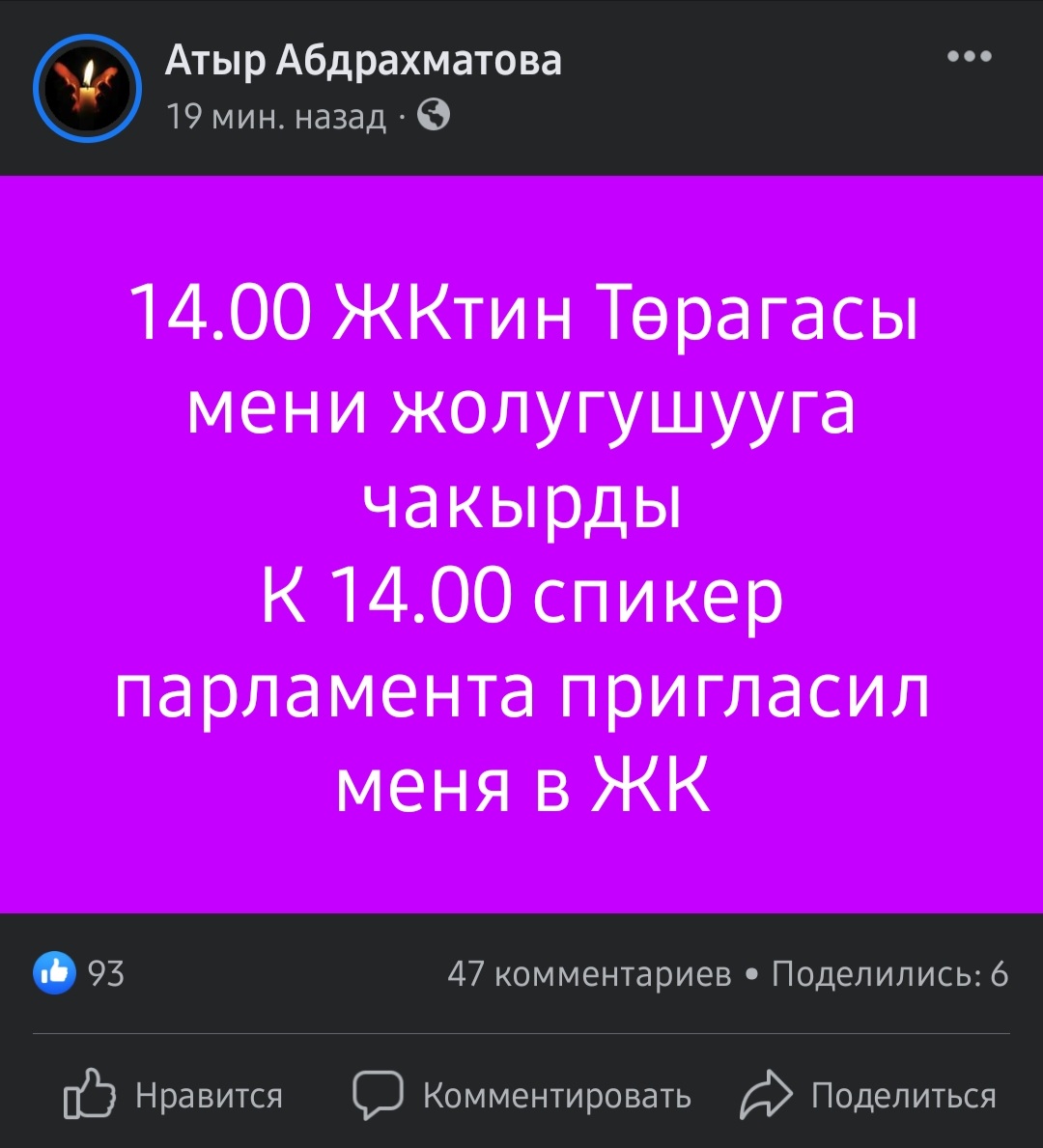The height and width of the screenshot is (1148, 1043).
Task: Like the post with Нравится button
Action: coord(174,1095)
